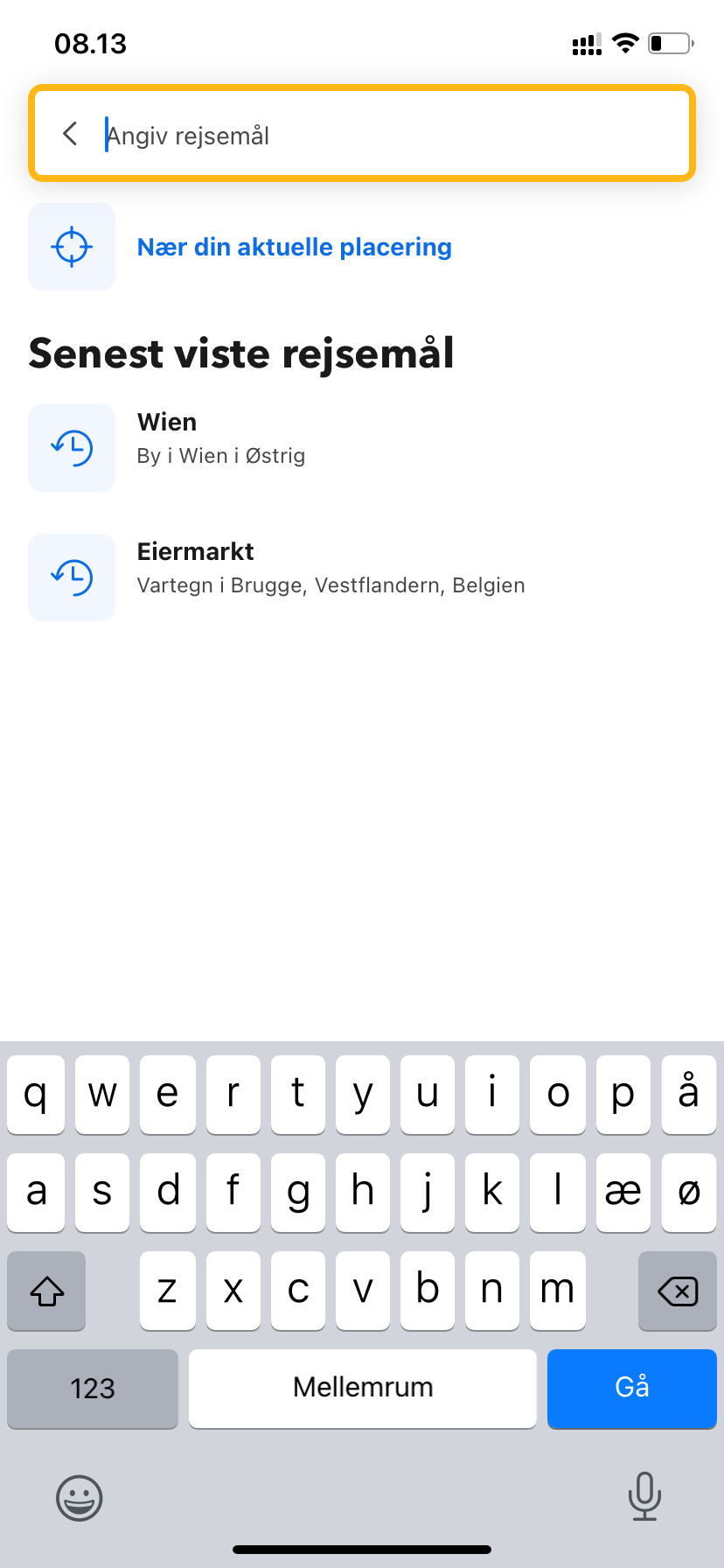This screenshot has height=1568, width=724.
Task: Open recent destination Eiermarkt
Action: (x=362, y=577)
